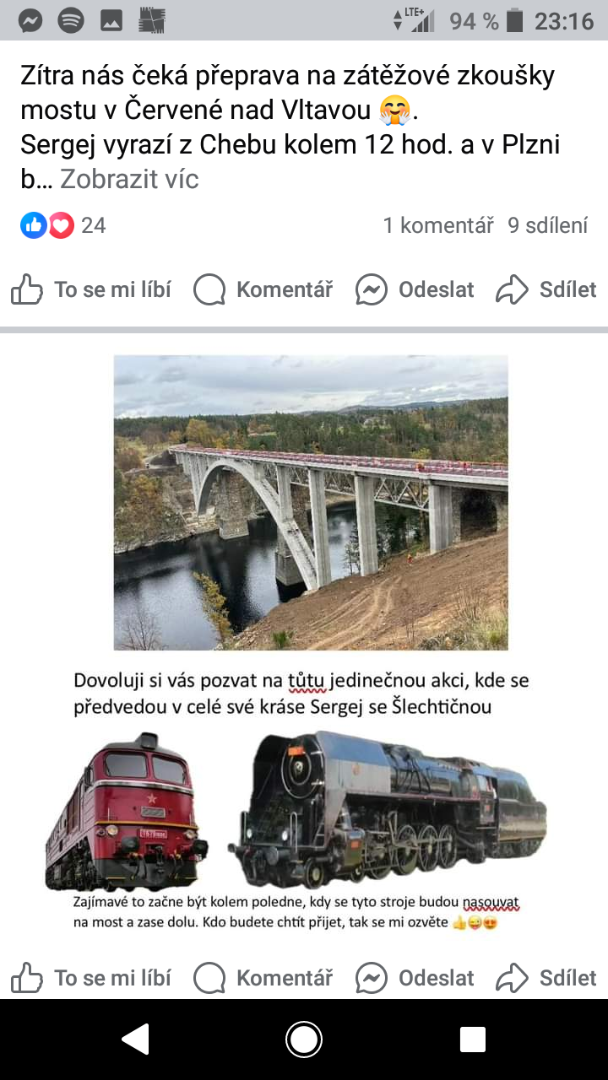Go back with the system back button
The width and height of the screenshot is (608, 1080).
pos(135,1039)
